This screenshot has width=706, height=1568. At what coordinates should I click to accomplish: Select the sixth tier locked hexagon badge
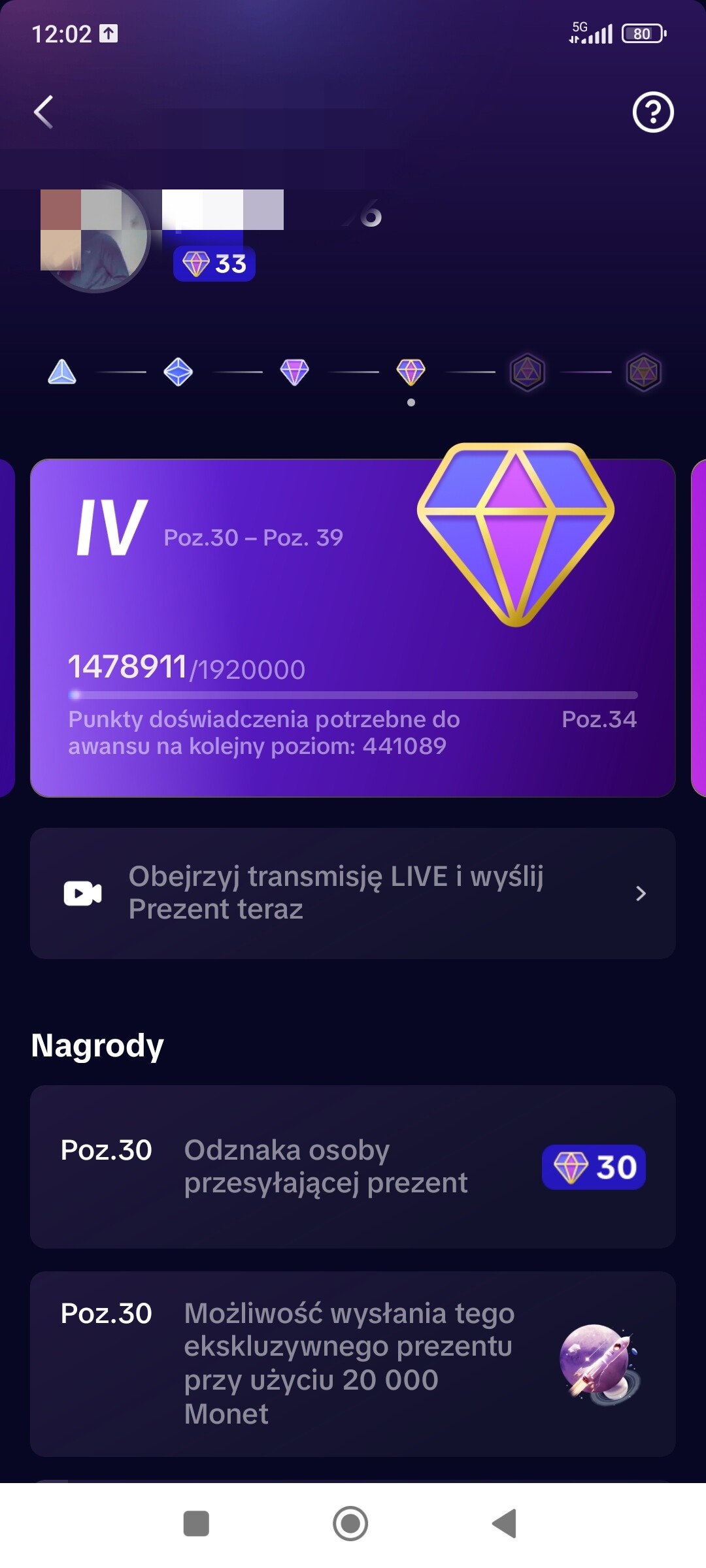click(644, 372)
